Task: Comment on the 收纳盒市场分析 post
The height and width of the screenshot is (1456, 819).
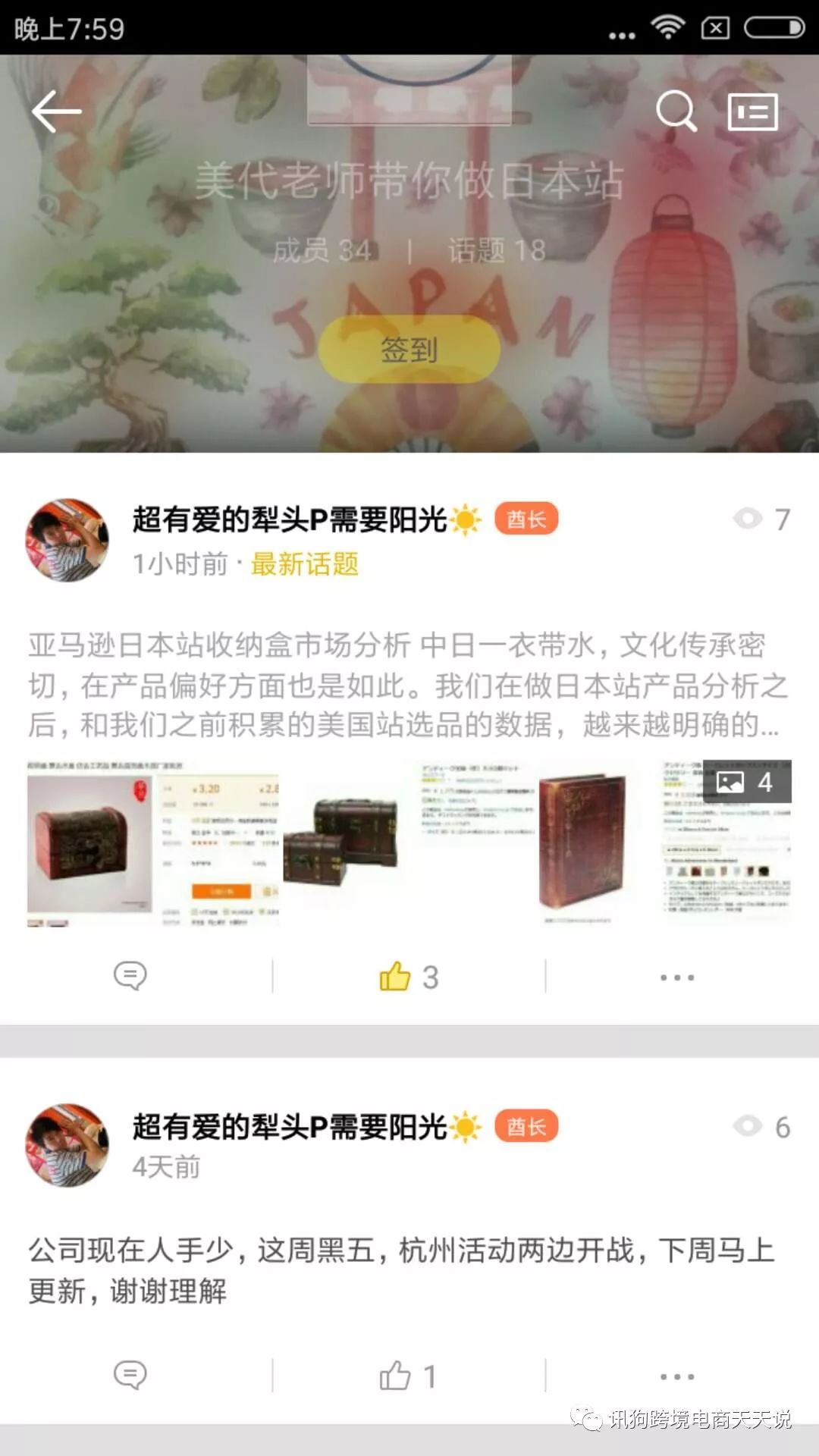Action: [x=130, y=976]
